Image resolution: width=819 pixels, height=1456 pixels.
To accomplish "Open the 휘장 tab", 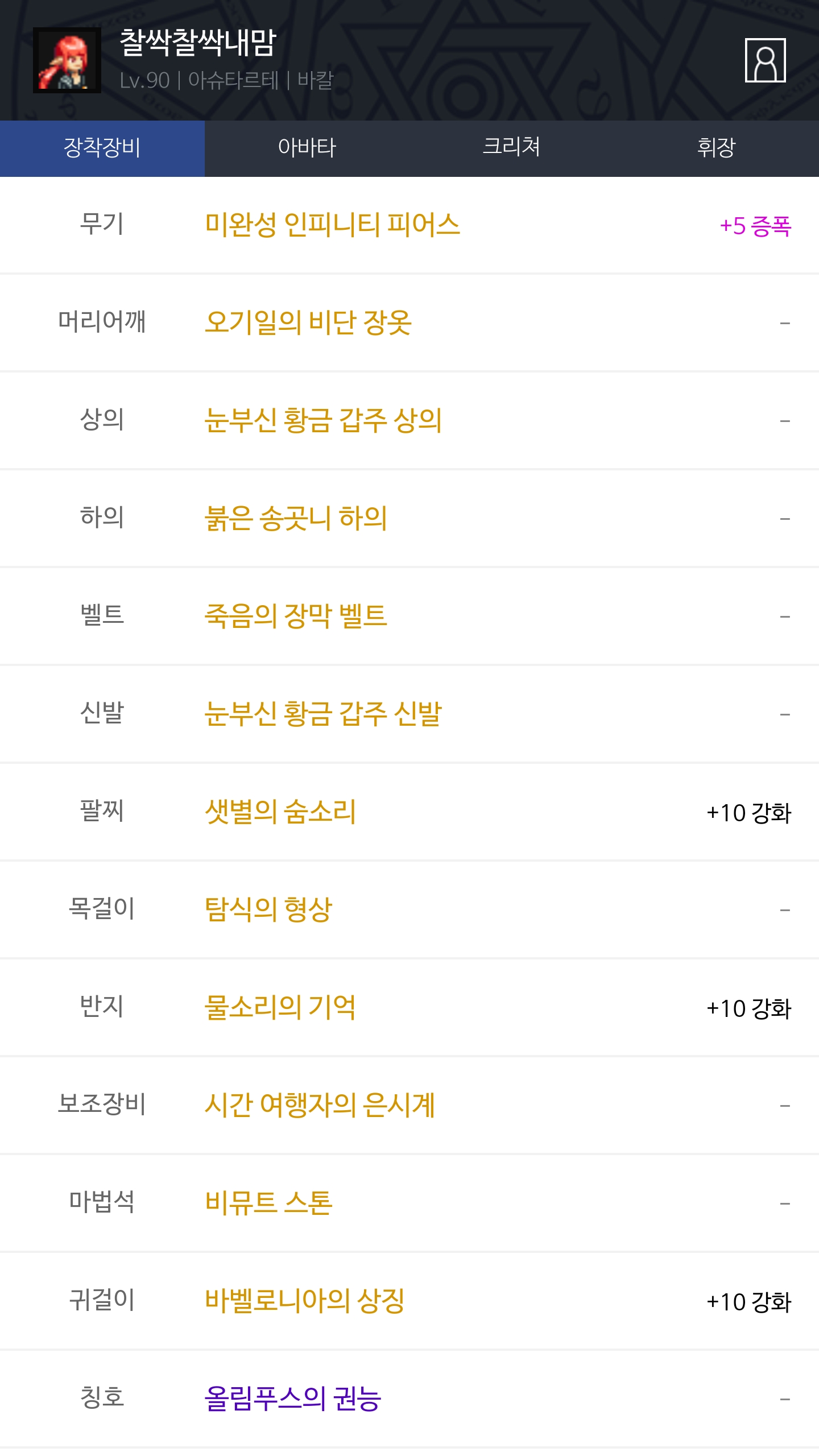I will (716, 148).
